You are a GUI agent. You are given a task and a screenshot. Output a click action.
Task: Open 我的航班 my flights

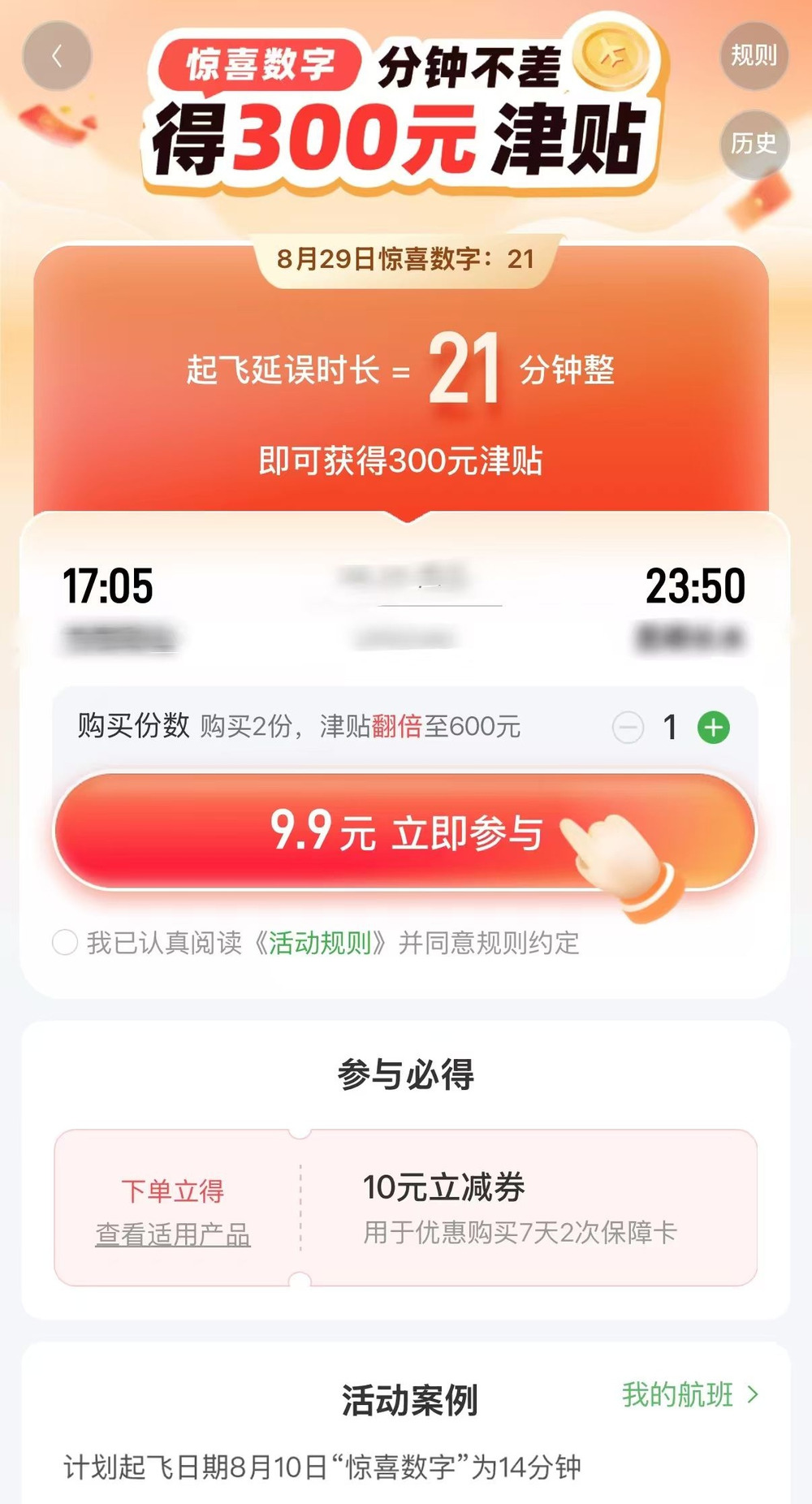689,1394
